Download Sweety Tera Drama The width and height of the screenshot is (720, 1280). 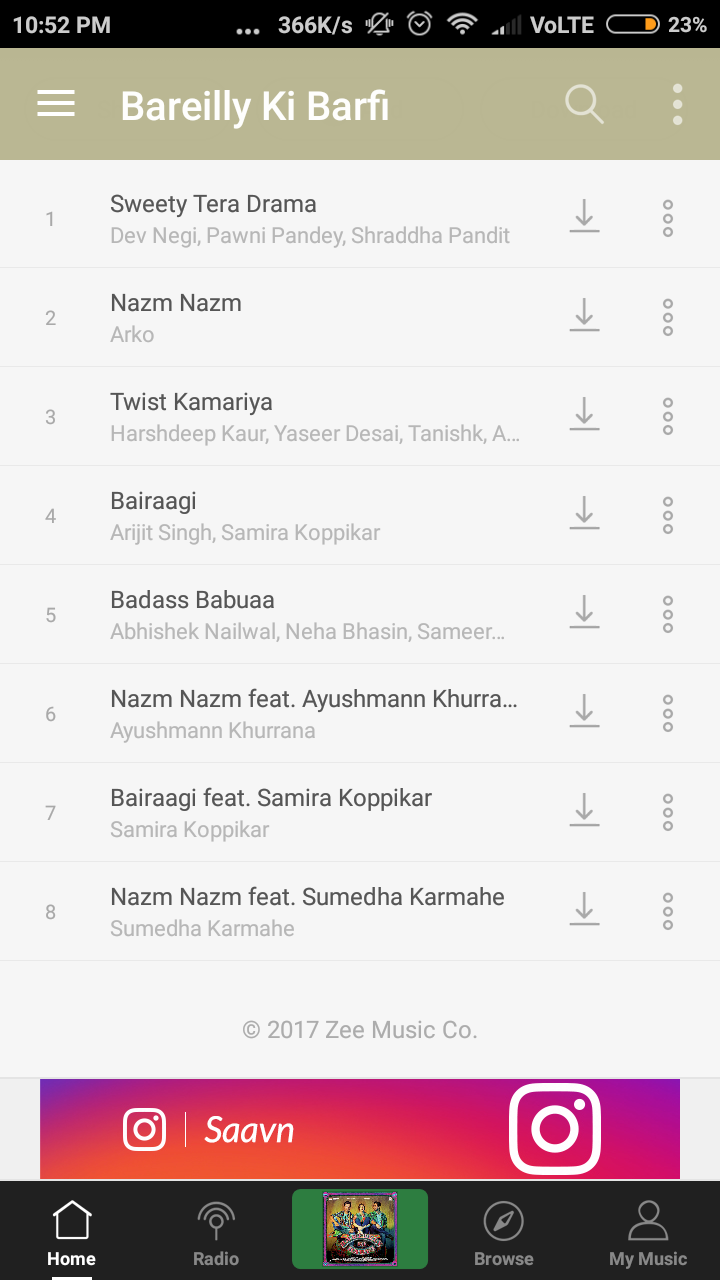click(x=584, y=218)
